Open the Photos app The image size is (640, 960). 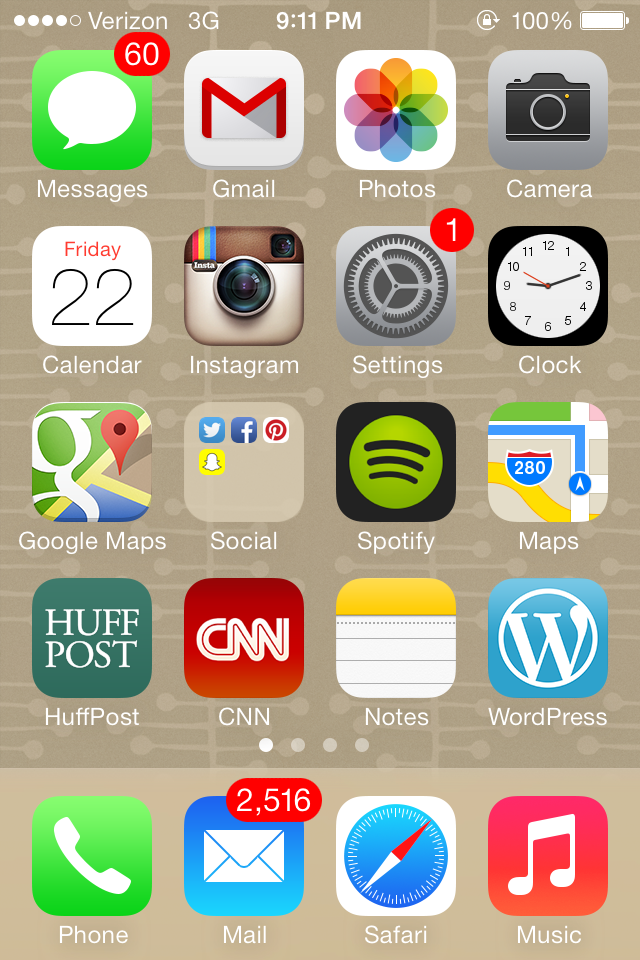[x=396, y=110]
